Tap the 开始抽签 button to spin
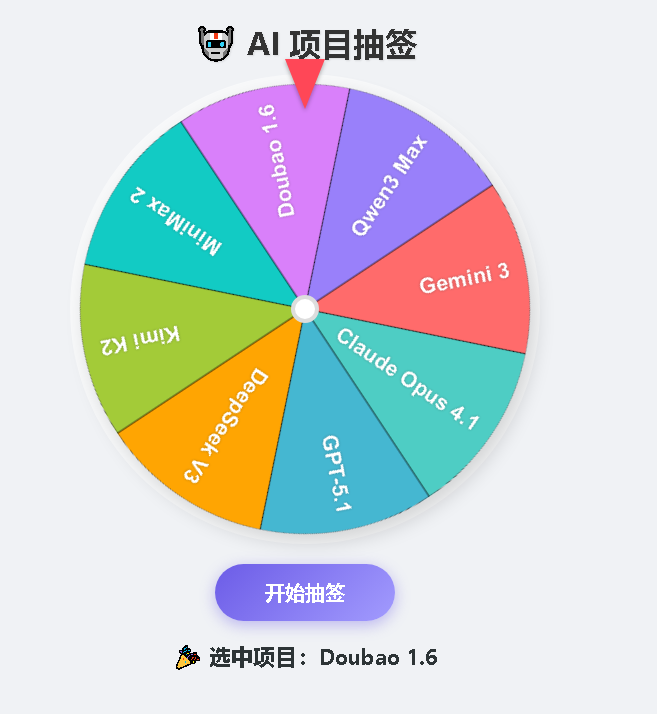The height and width of the screenshot is (714, 657). (x=305, y=593)
